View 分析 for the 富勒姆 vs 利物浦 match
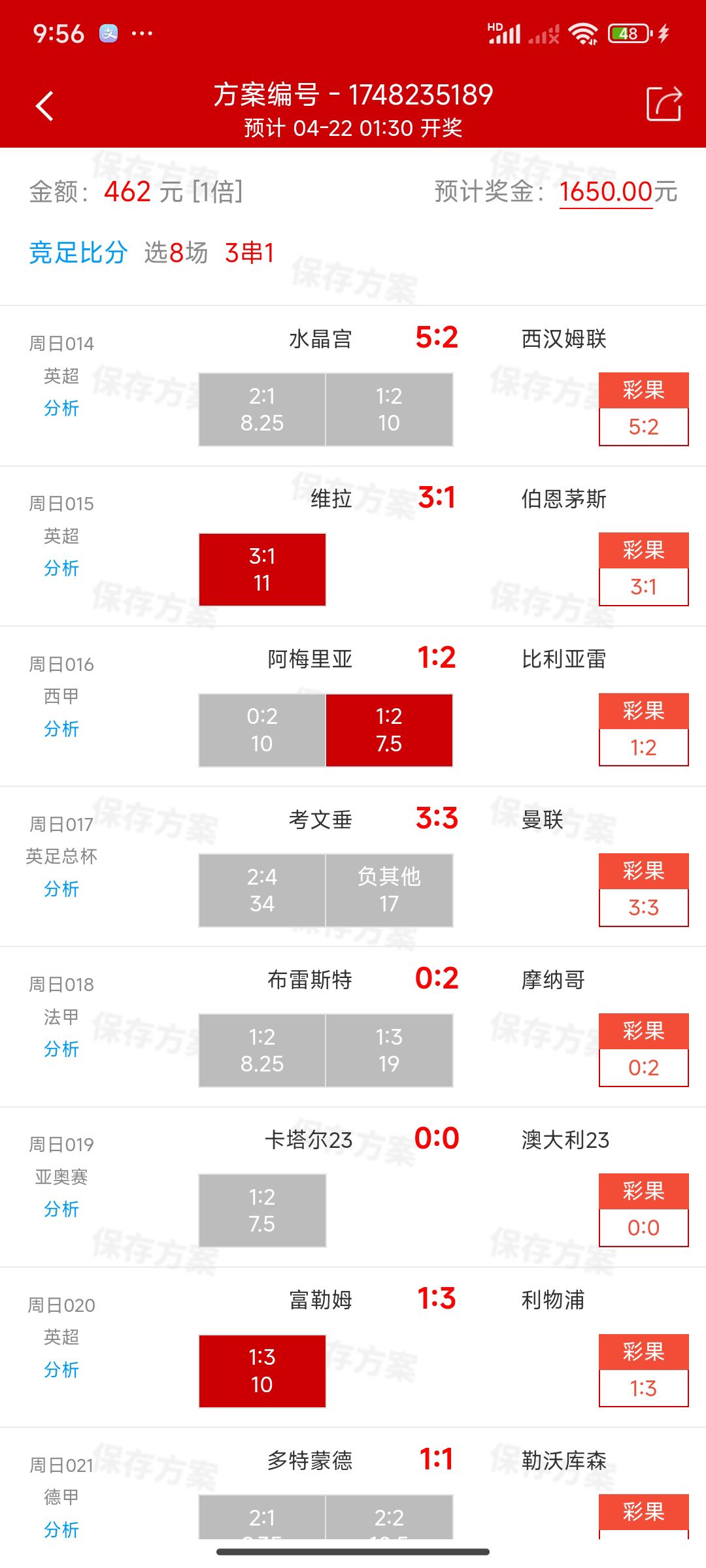 [x=61, y=1370]
